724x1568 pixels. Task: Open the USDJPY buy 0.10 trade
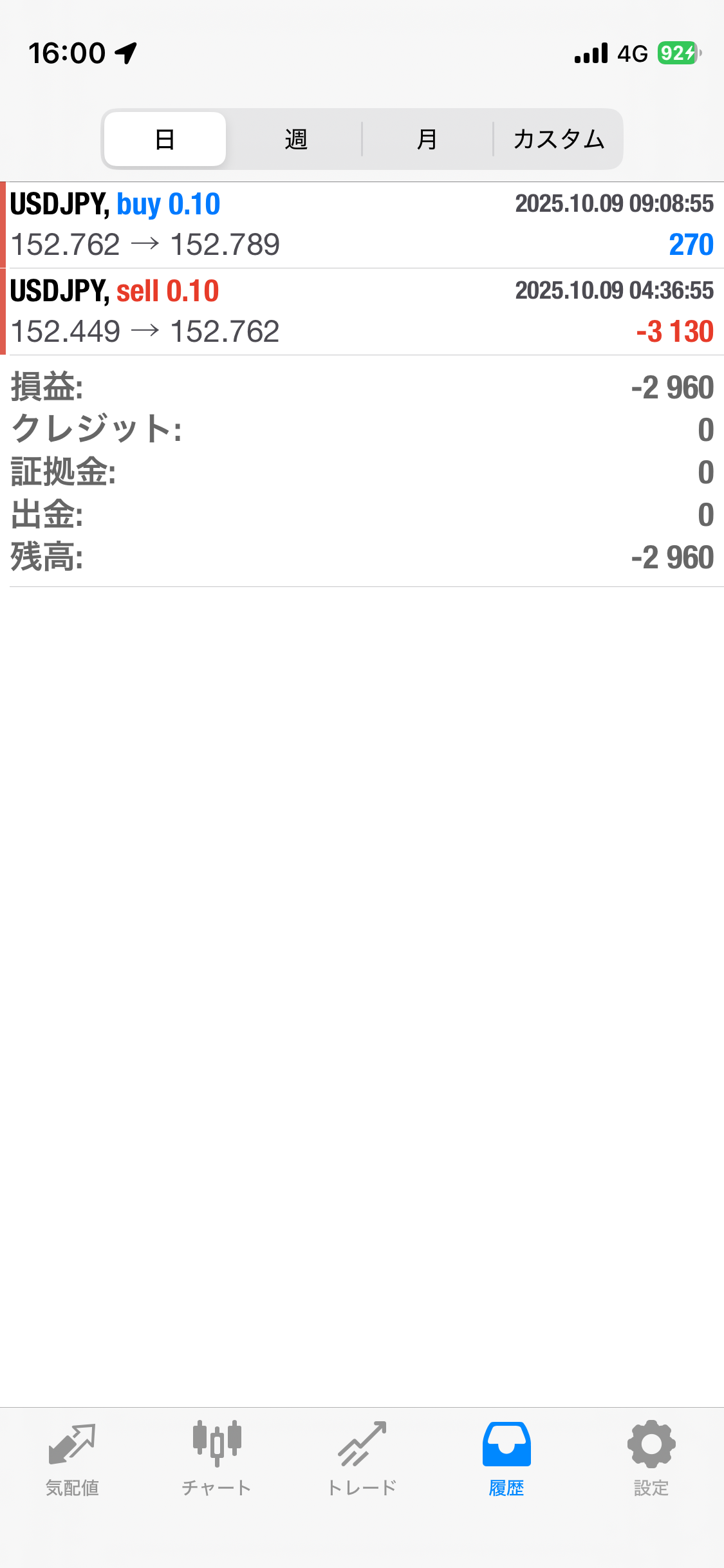[x=362, y=225]
